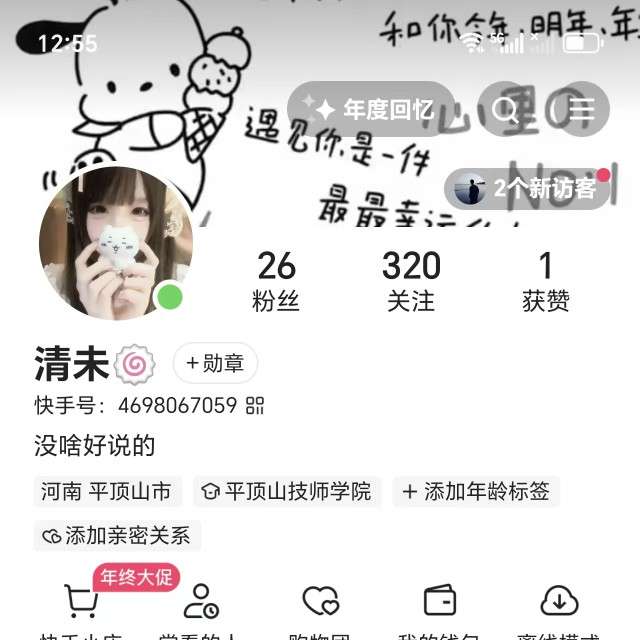Viewport: 640px width, 640px height.
Task: Open the shopping cart 快手小店 shortcut
Action: 80,605
